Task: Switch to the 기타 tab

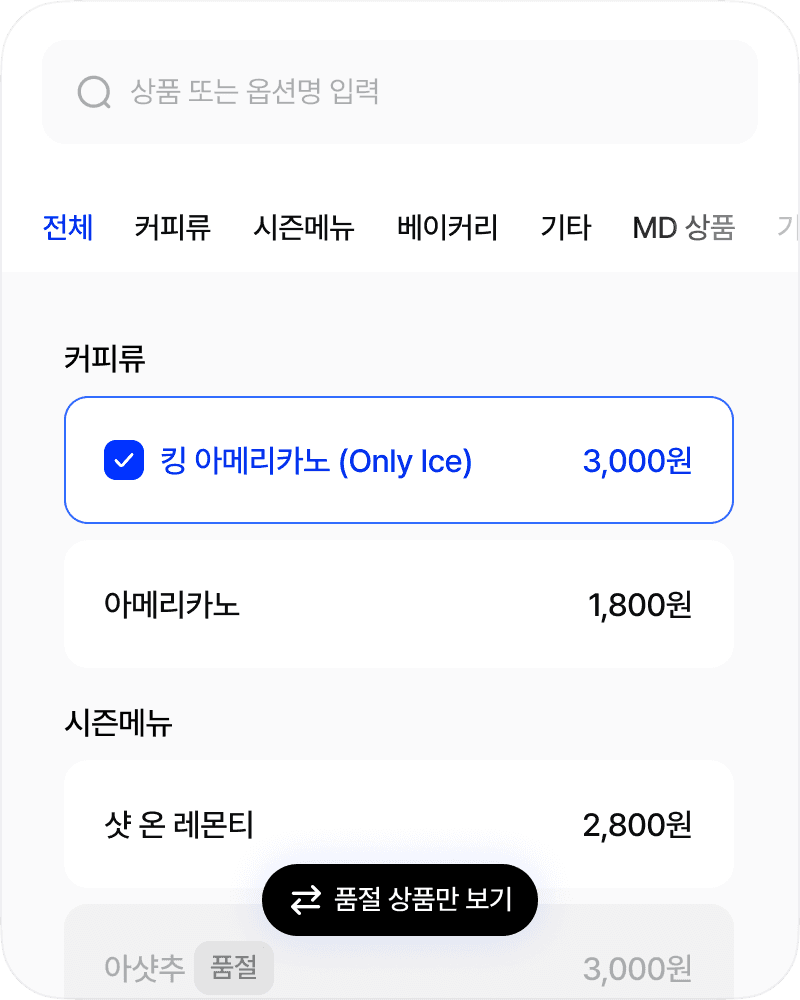Action: point(566,228)
